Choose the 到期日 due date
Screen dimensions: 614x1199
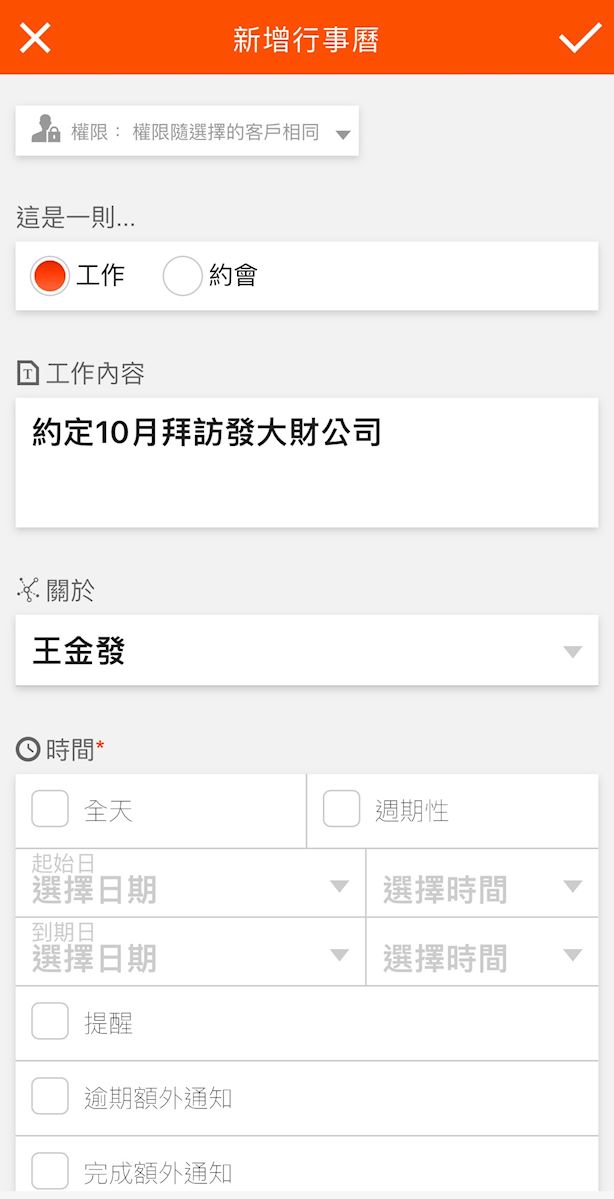pyautogui.click(x=190, y=954)
